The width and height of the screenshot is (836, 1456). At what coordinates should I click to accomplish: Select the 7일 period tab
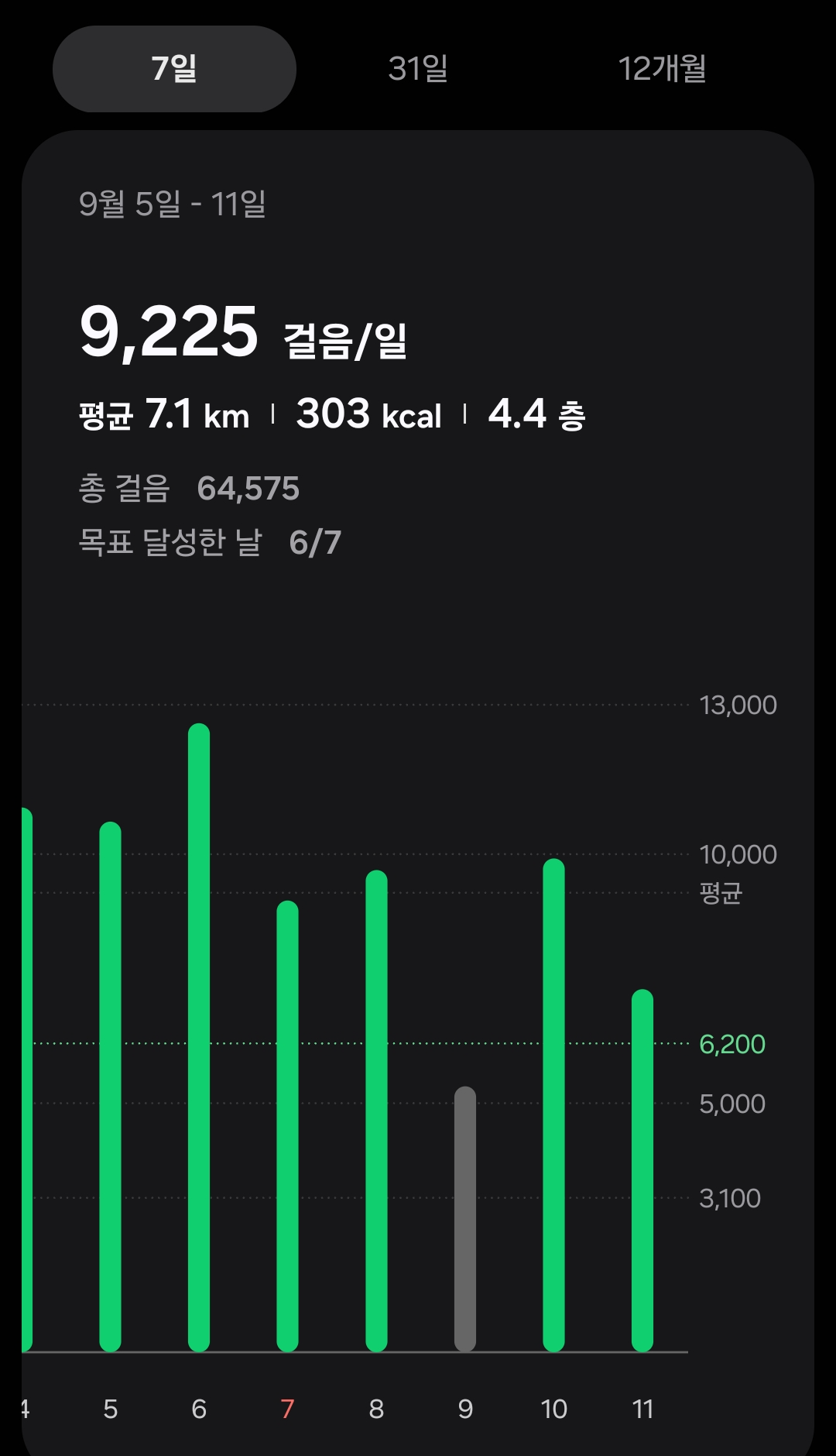[x=174, y=69]
